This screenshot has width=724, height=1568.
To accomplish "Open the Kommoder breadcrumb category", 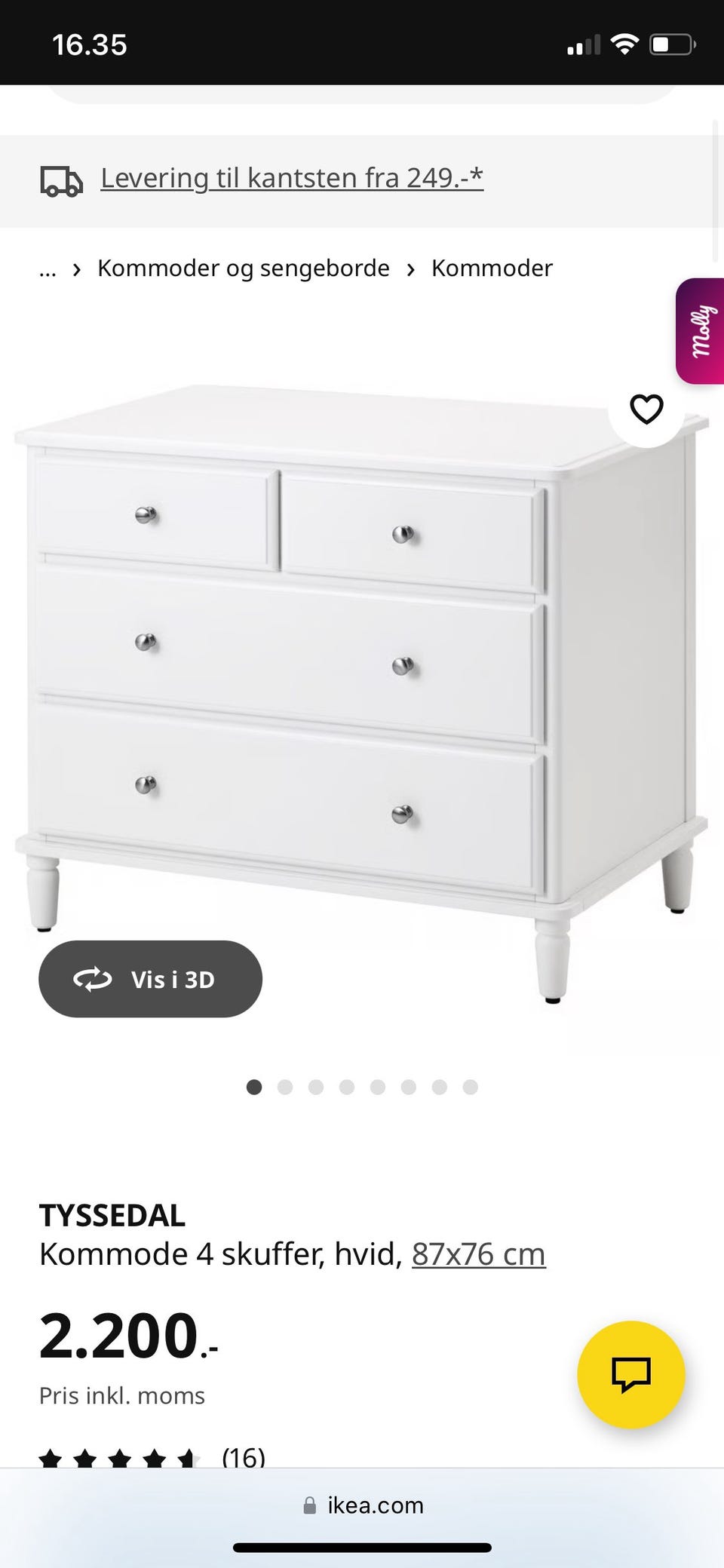I will [492, 268].
